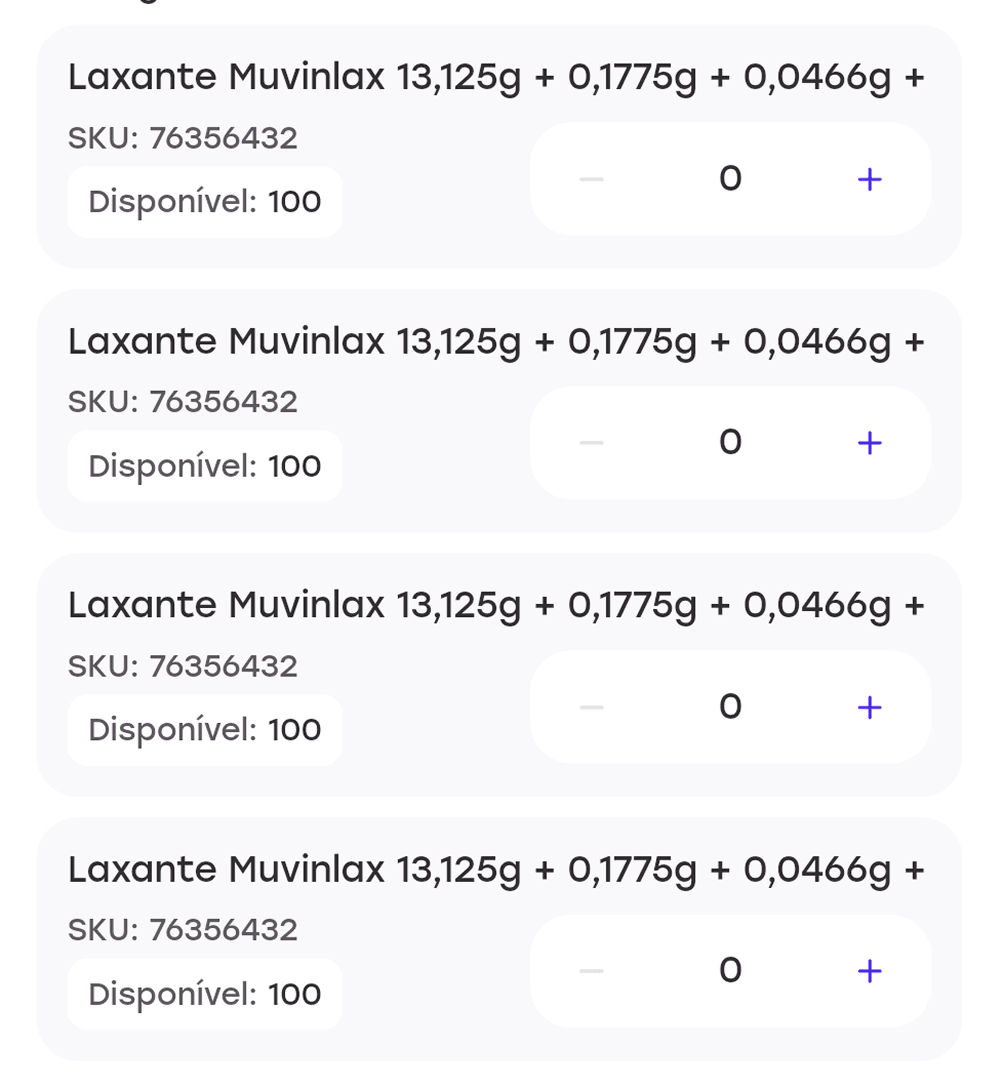Tap plus on the third Muvinlax card
This screenshot has width=1003, height=1079.
pos(870,707)
